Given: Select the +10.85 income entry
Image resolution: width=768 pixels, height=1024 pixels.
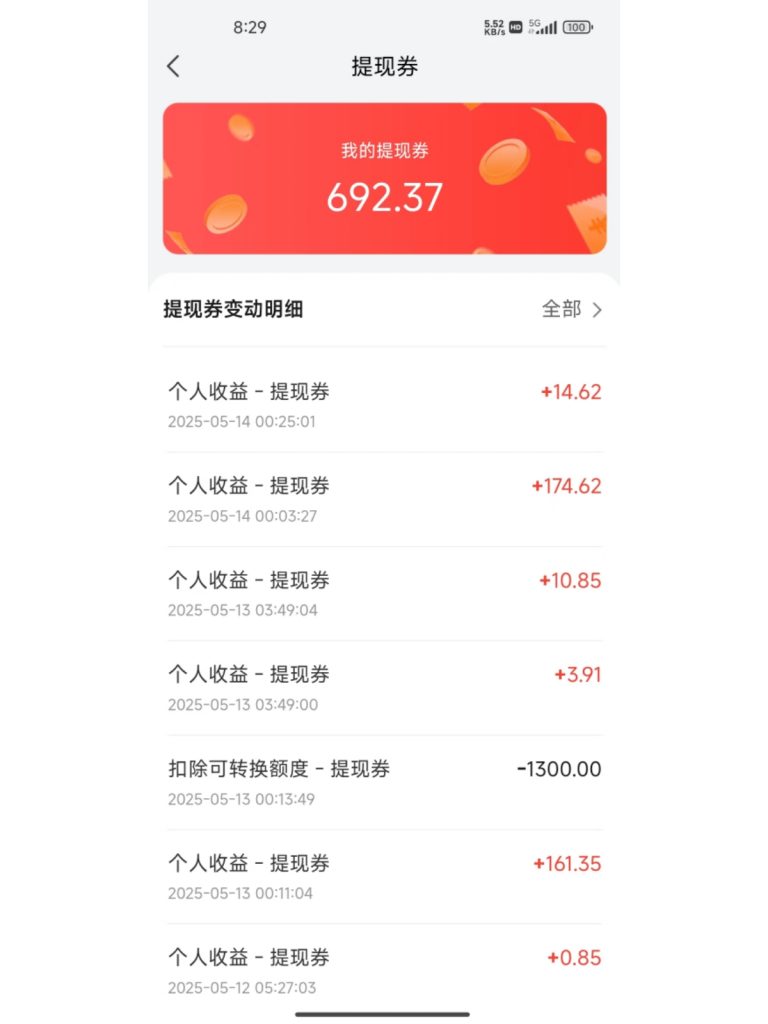Looking at the screenshot, I should (384, 591).
